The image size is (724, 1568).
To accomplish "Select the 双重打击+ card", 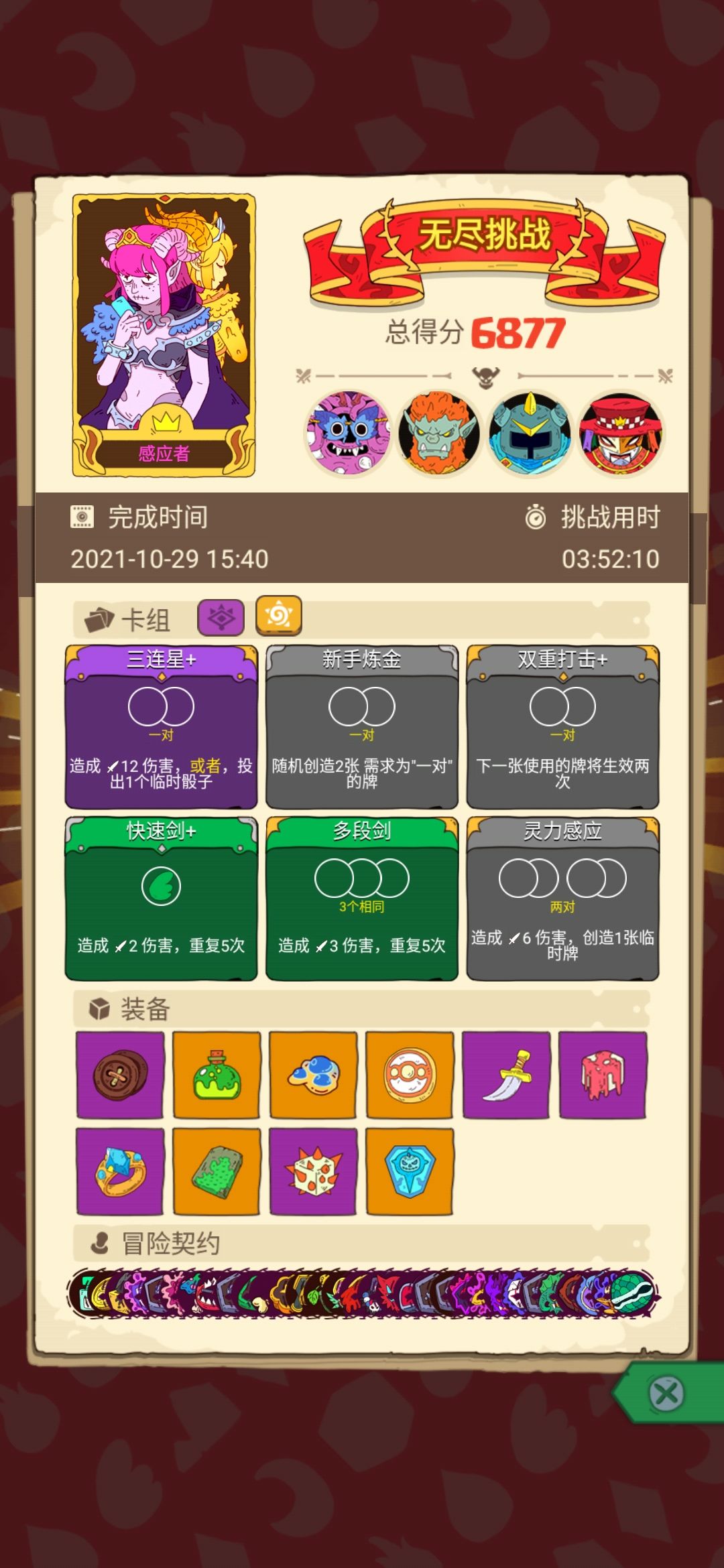I will (x=562, y=727).
